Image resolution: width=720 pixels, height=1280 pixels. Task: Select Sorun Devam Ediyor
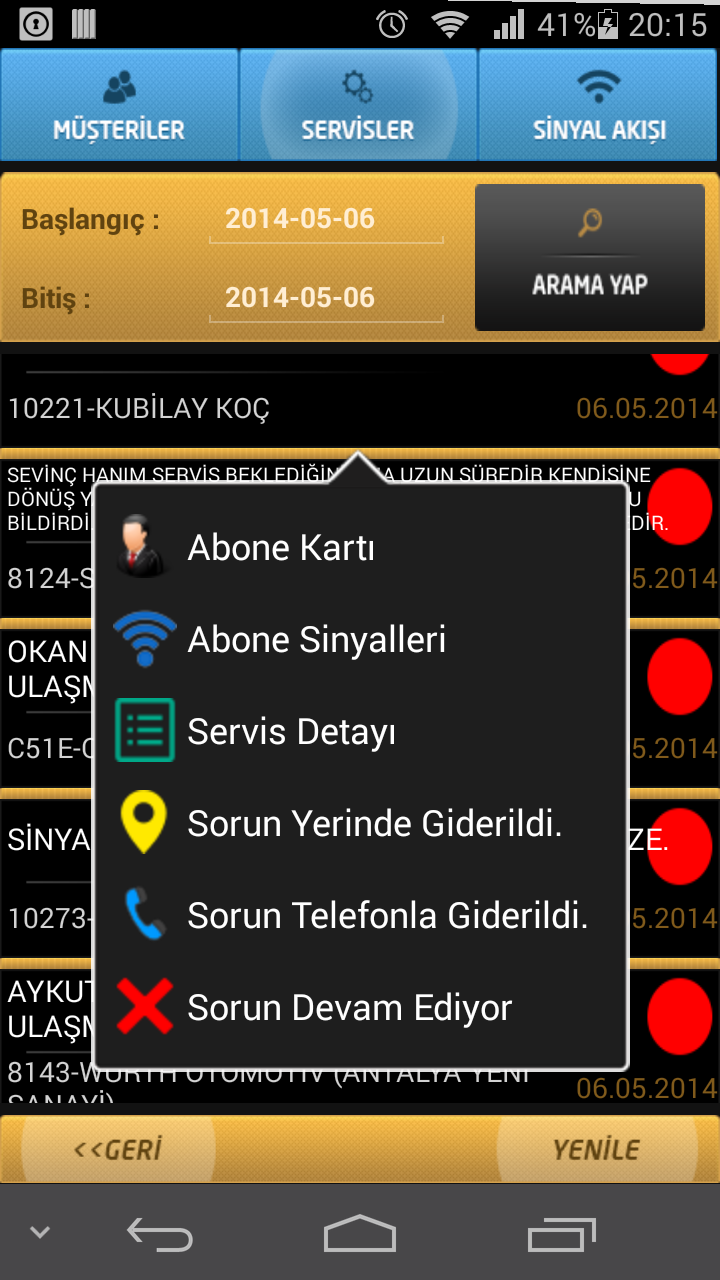[x=360, y=1007]
